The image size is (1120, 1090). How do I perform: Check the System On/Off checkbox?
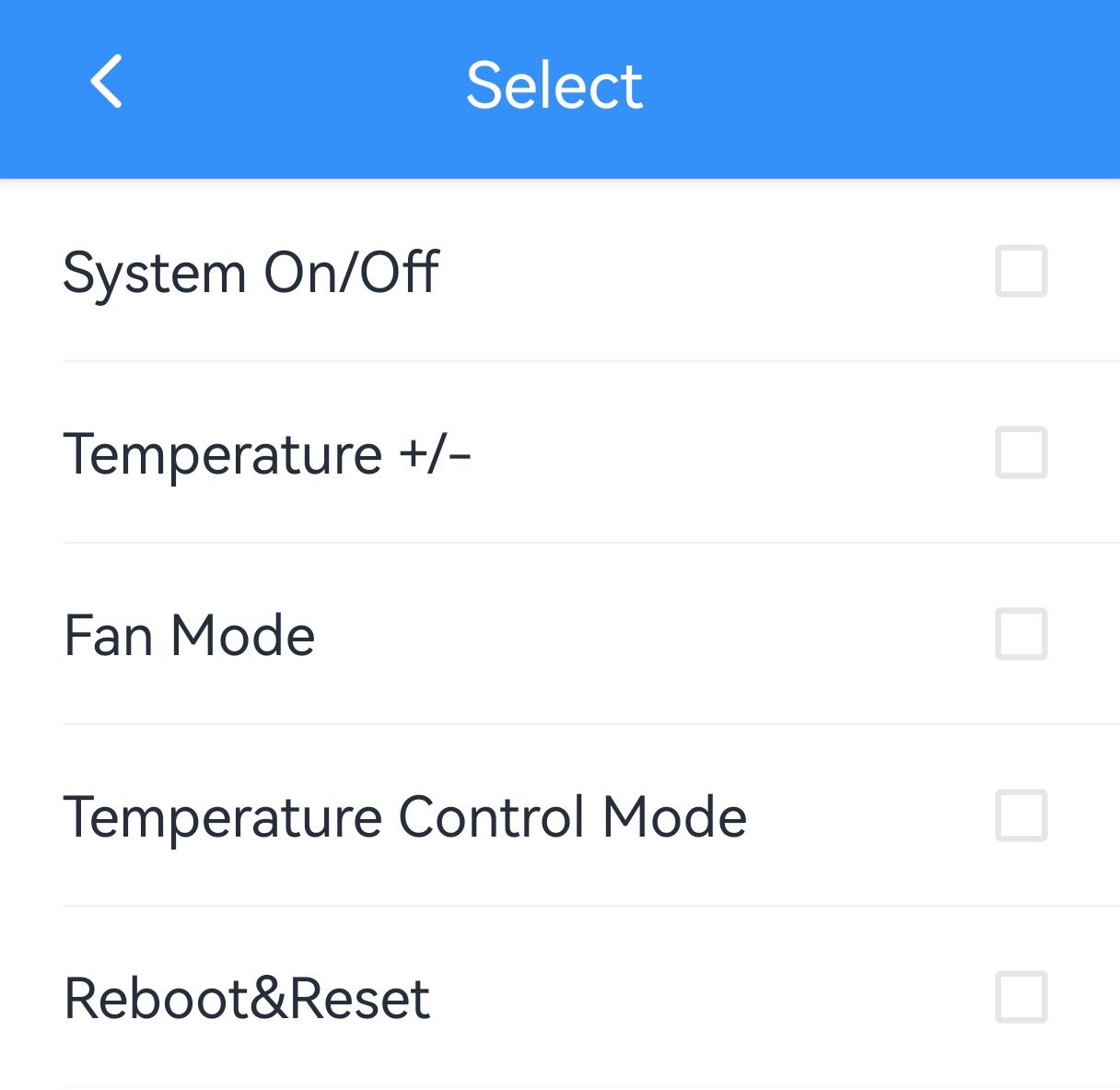pyautogui.click(x=1021, y=271)
